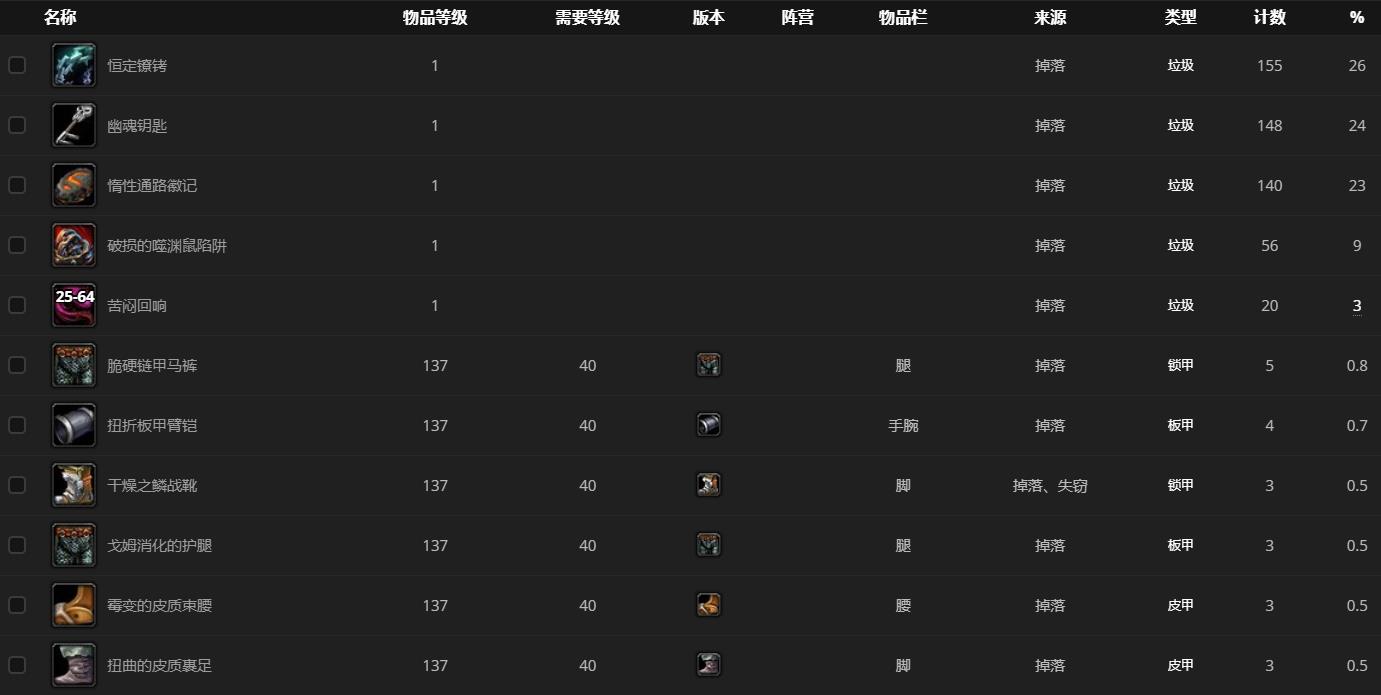Open 霉变的皮质束腰 item page
The width and height of the screenshot is (1381, 695).
pos(159,606)
